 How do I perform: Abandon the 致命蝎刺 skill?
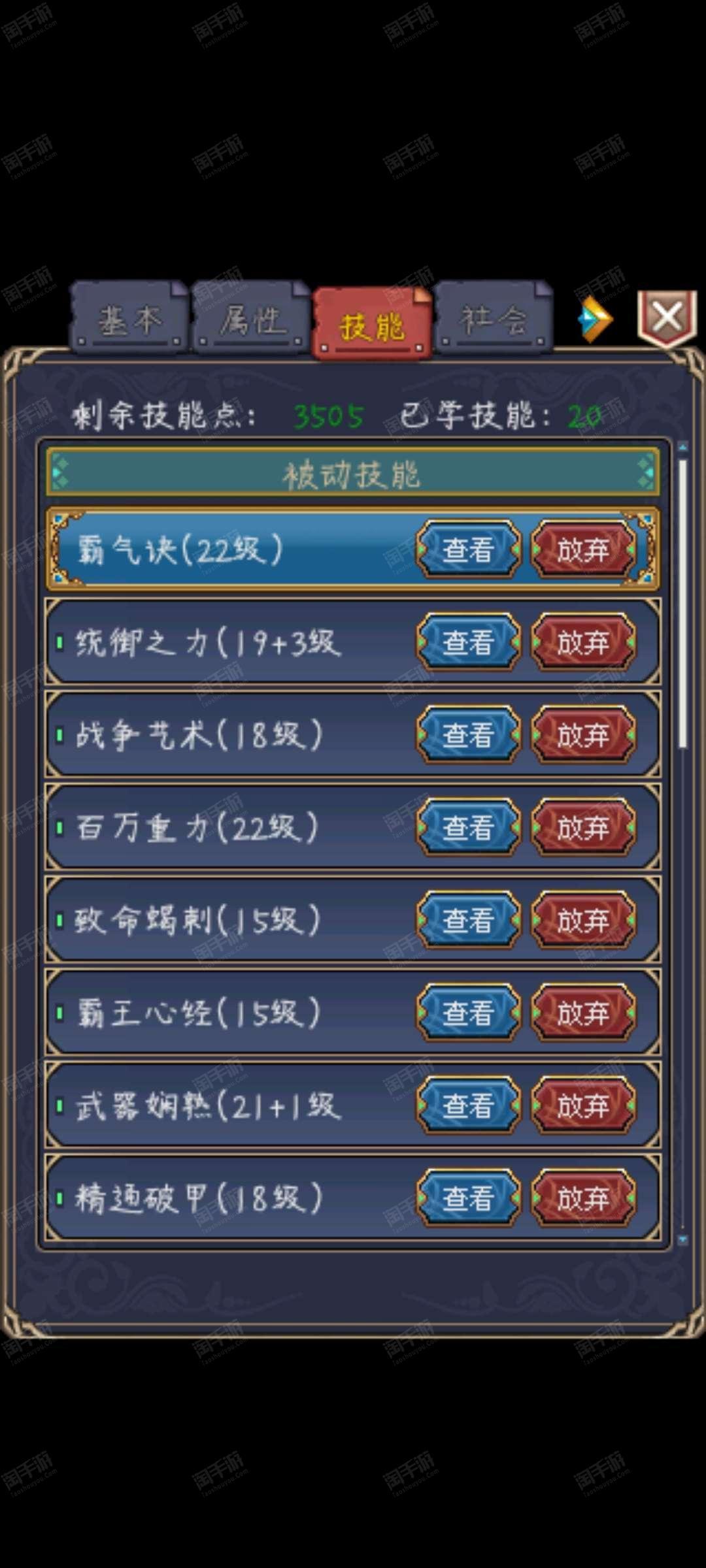(583, 921)
